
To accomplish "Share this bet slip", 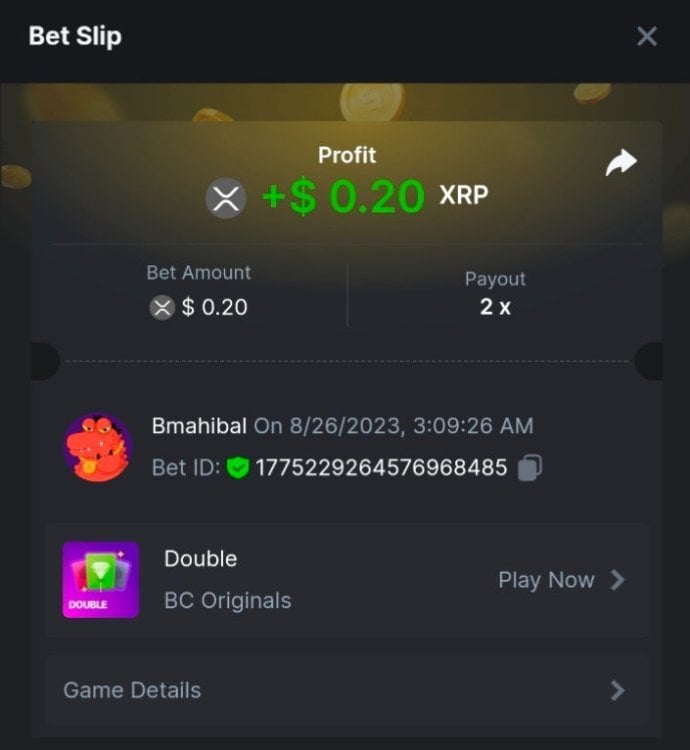I will [x=621, y=163].
